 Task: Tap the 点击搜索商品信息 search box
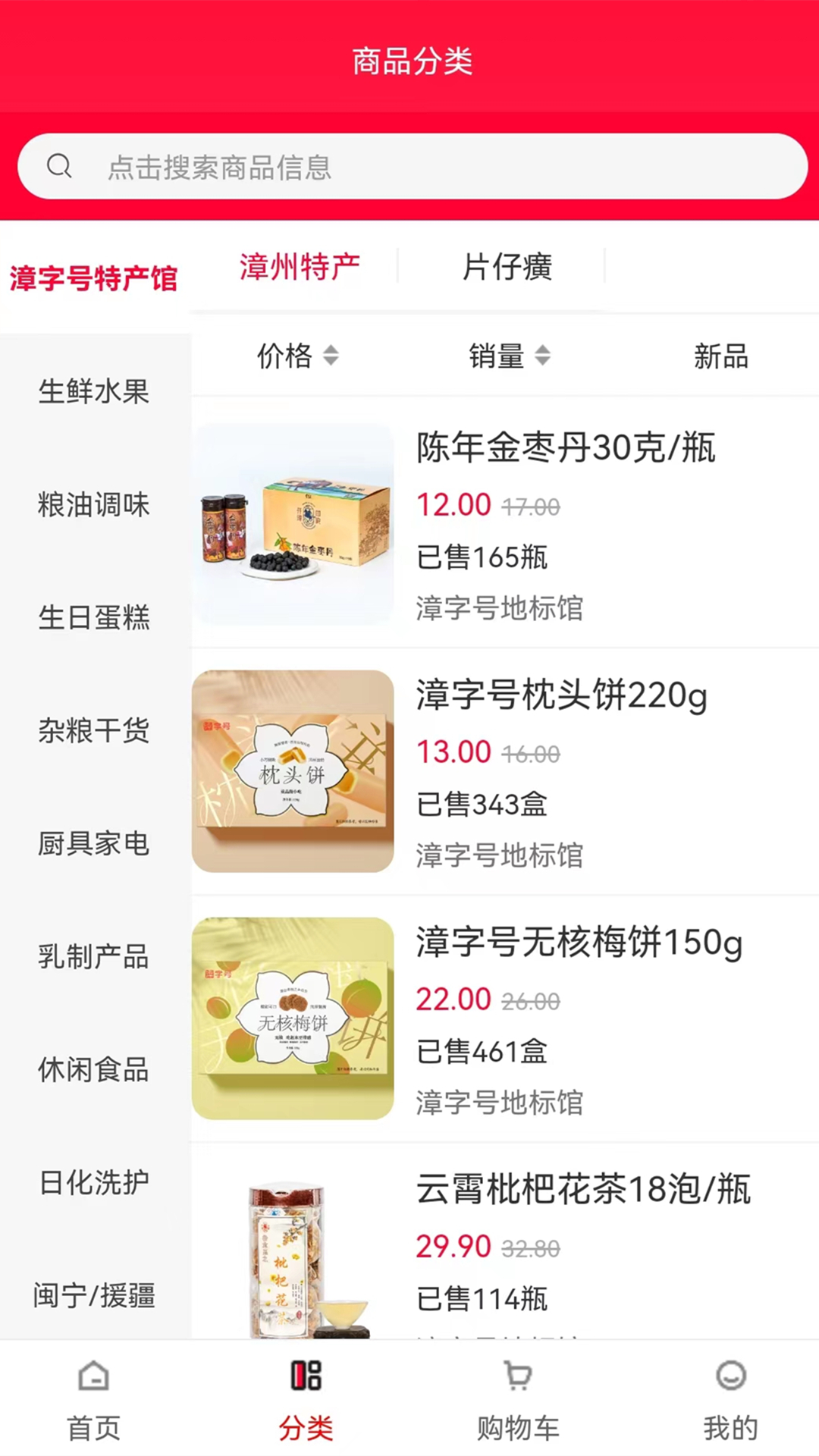(x=413, y=166)
